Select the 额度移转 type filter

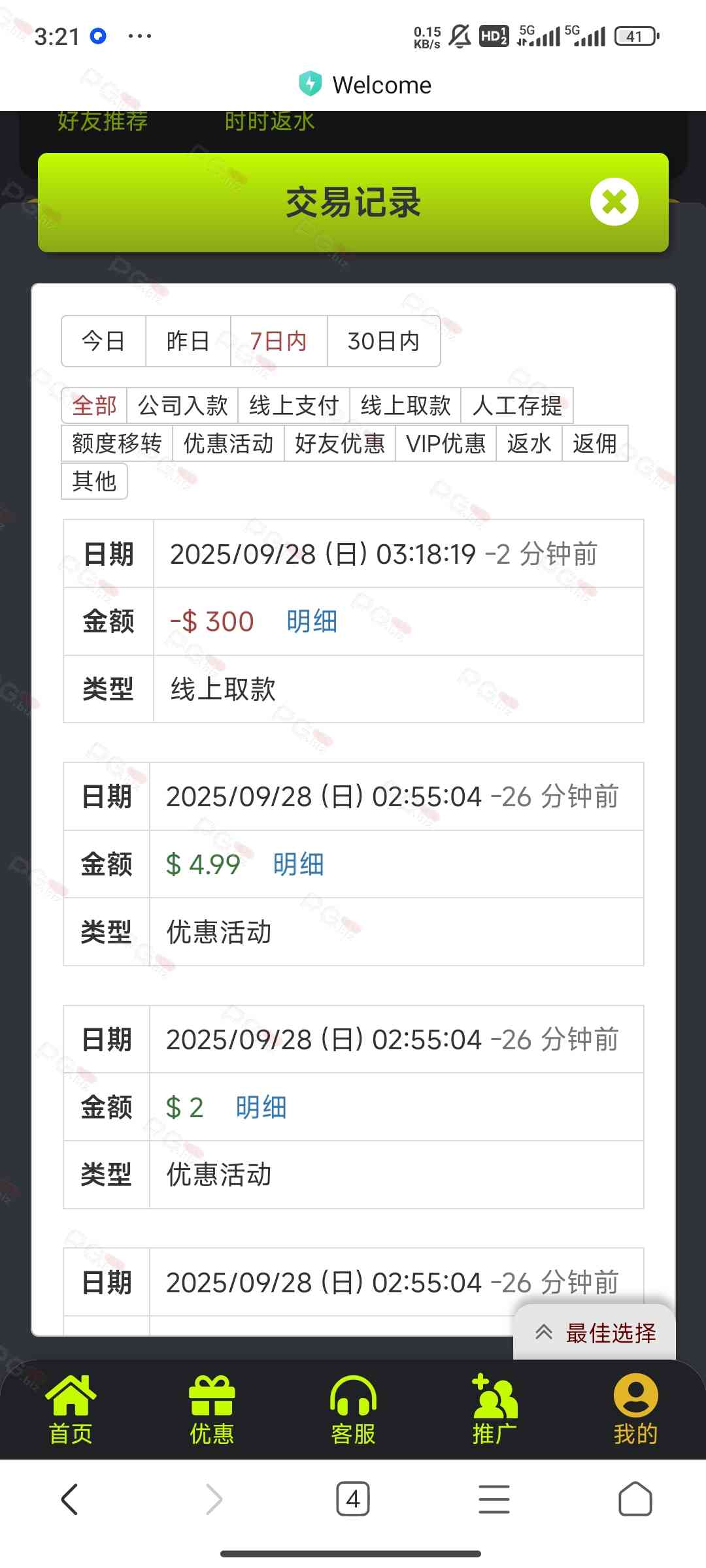pos(116,444)
